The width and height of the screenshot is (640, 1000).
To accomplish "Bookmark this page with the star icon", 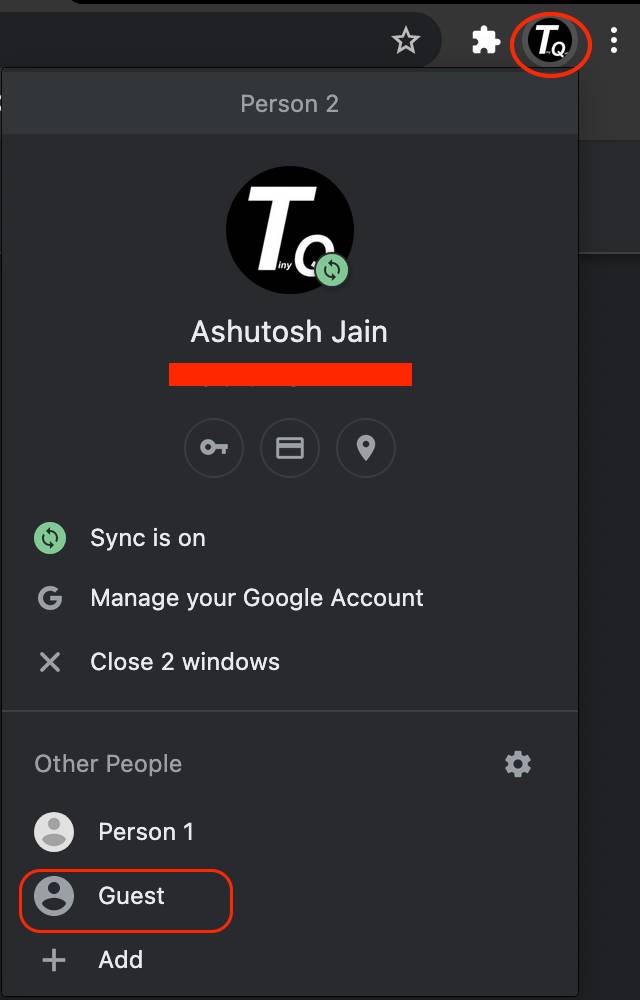I will tap(405, 41).
